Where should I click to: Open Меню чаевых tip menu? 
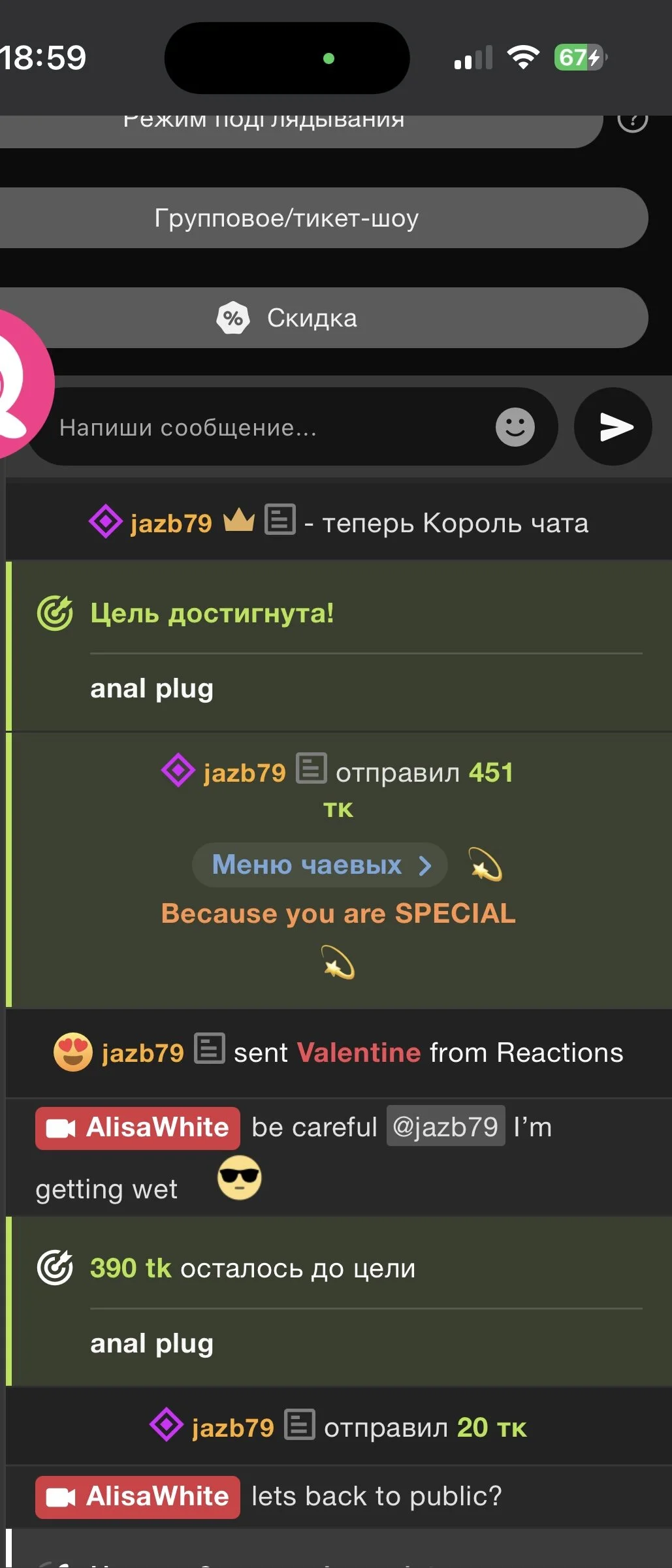(320, 865)
